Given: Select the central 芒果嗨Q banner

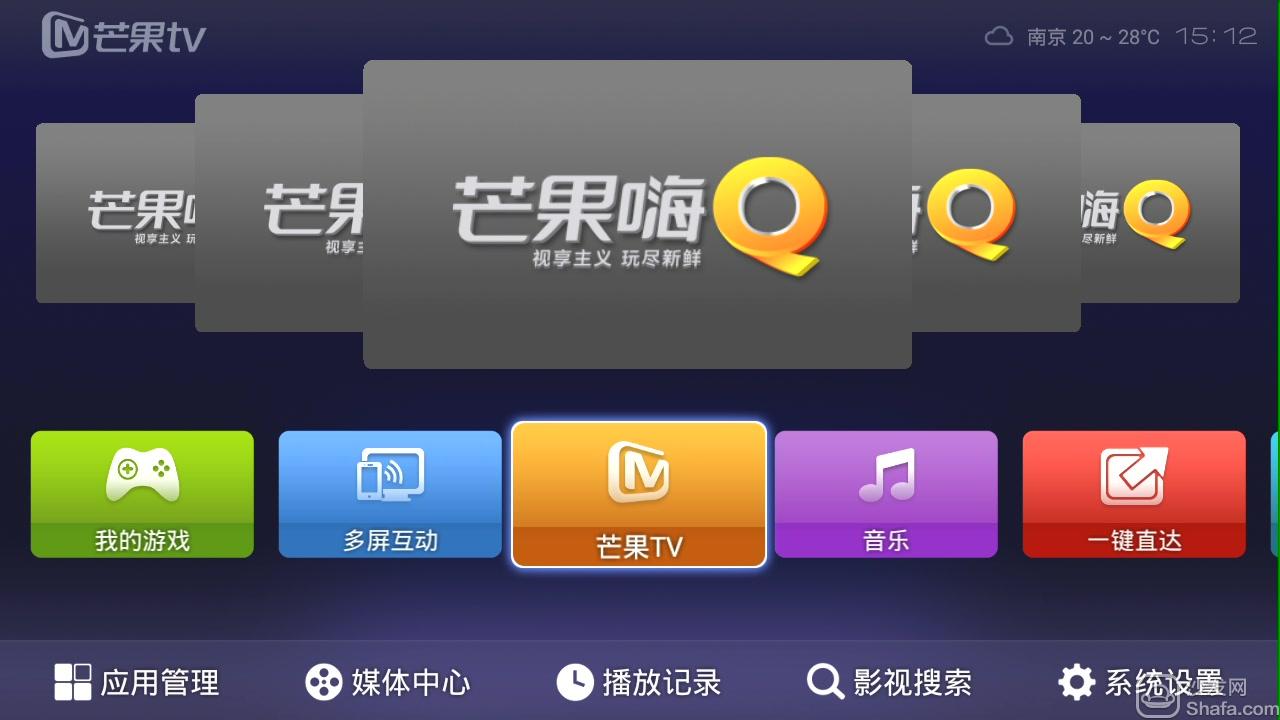Looking at the screenshot, I should [x=637, y=214].
